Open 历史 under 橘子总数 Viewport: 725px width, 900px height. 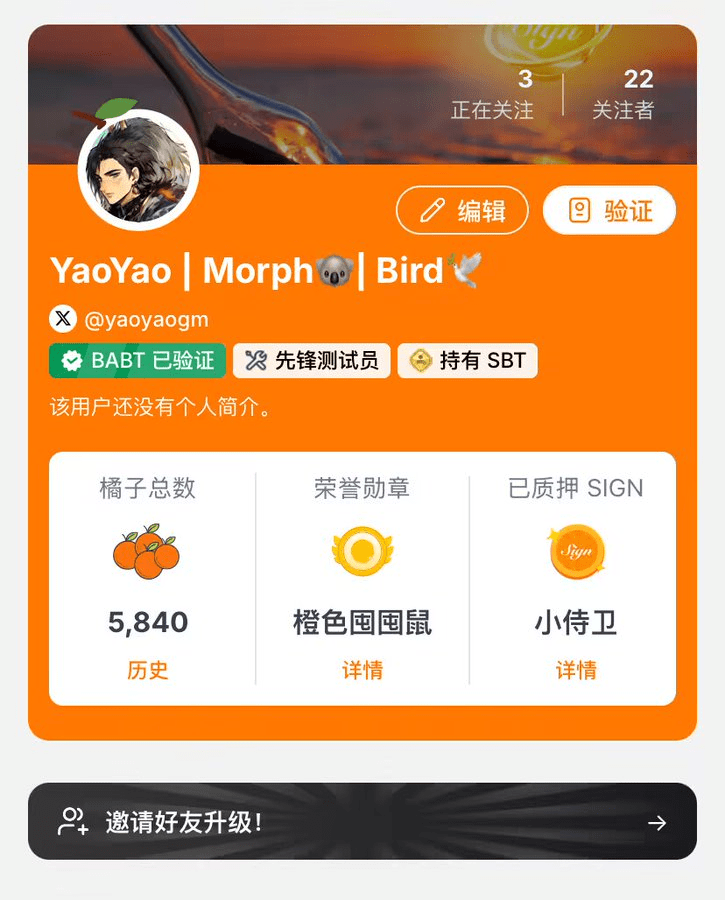click(148, 670)
